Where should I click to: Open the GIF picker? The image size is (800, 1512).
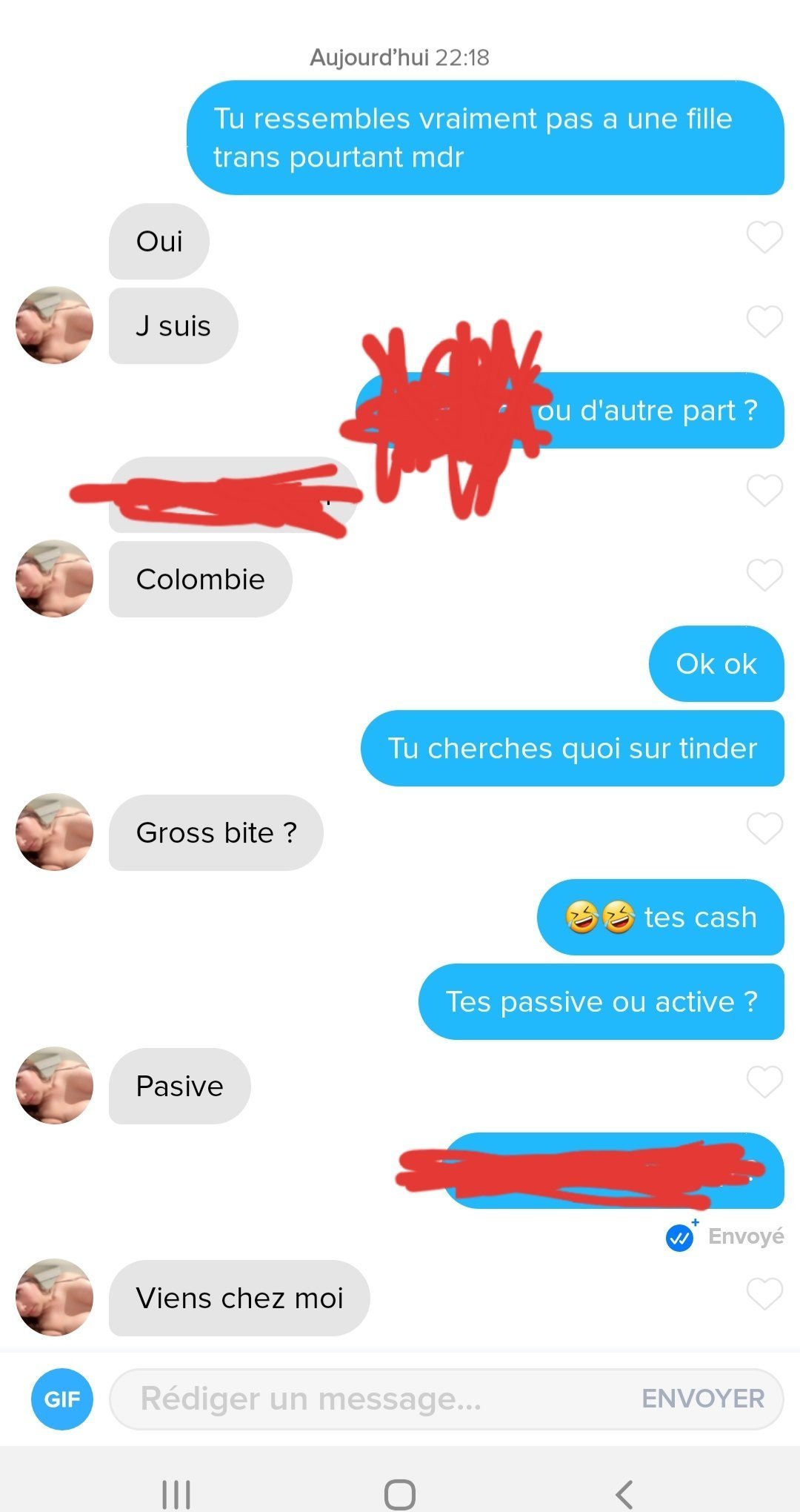(x=62, y=1399)
